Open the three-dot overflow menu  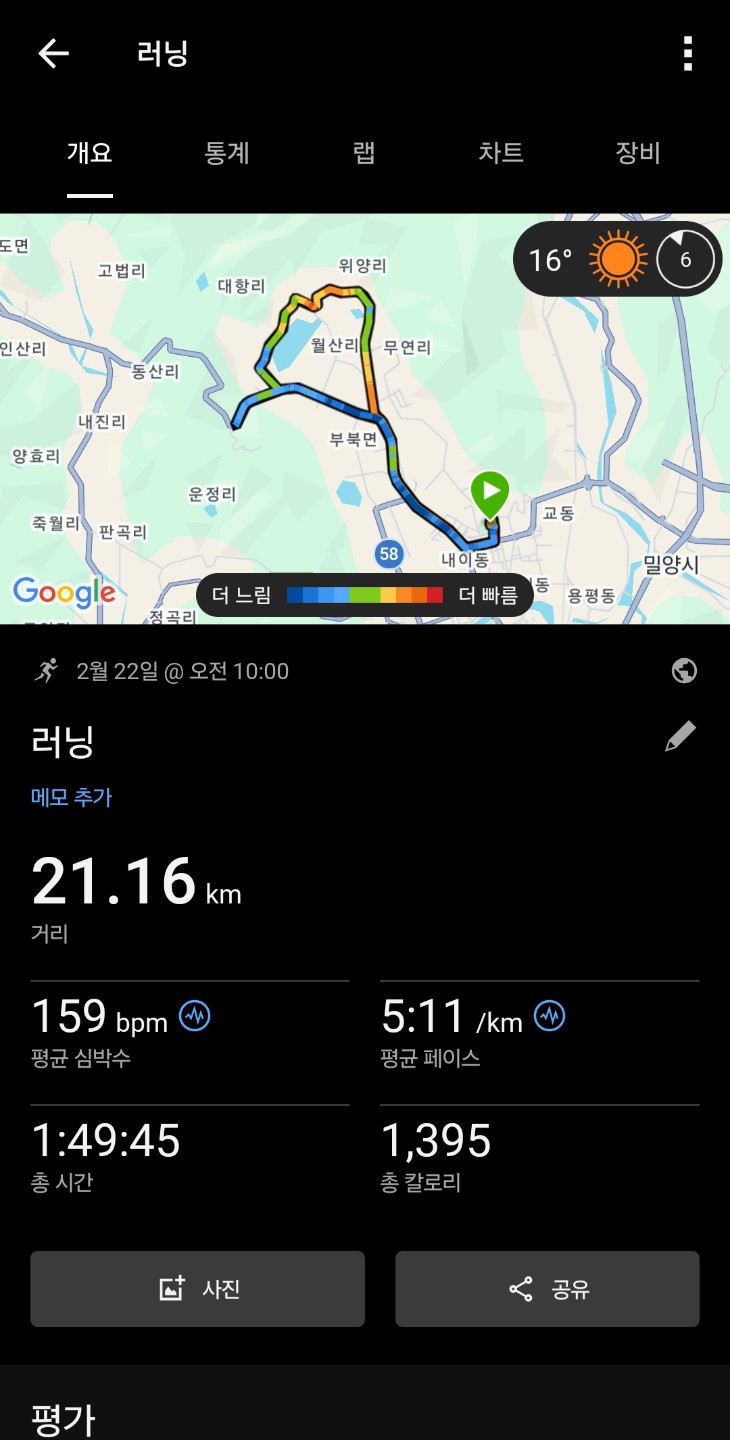(x=687, y=54)
